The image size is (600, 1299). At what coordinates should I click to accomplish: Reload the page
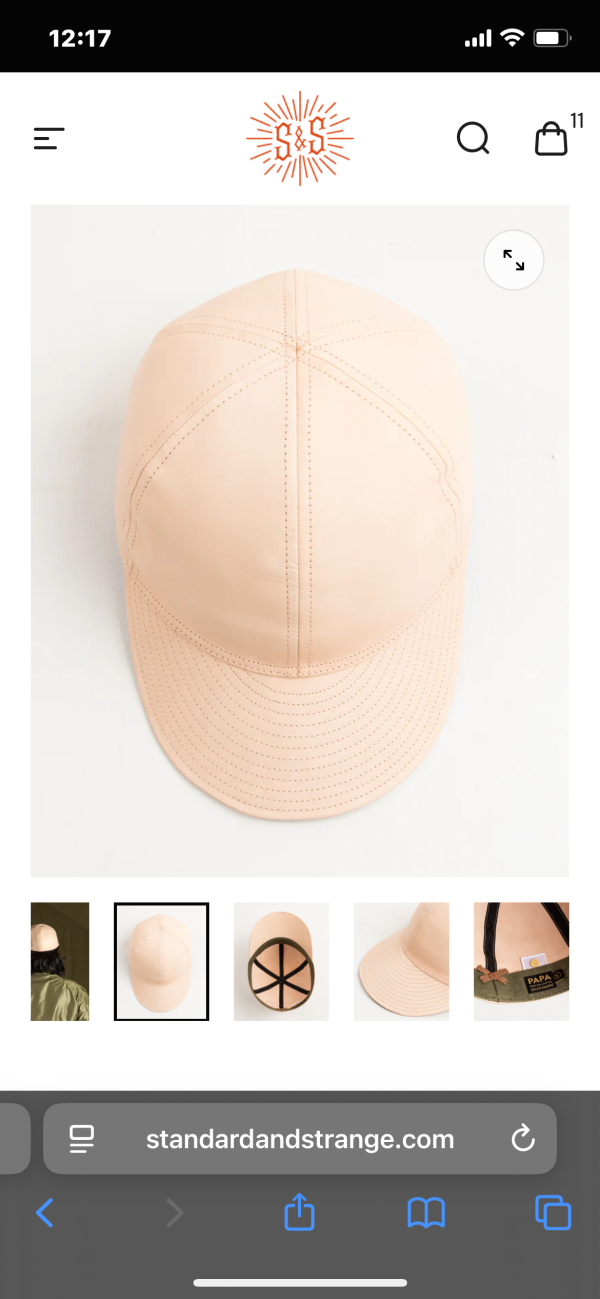[x=522, y=1138]
